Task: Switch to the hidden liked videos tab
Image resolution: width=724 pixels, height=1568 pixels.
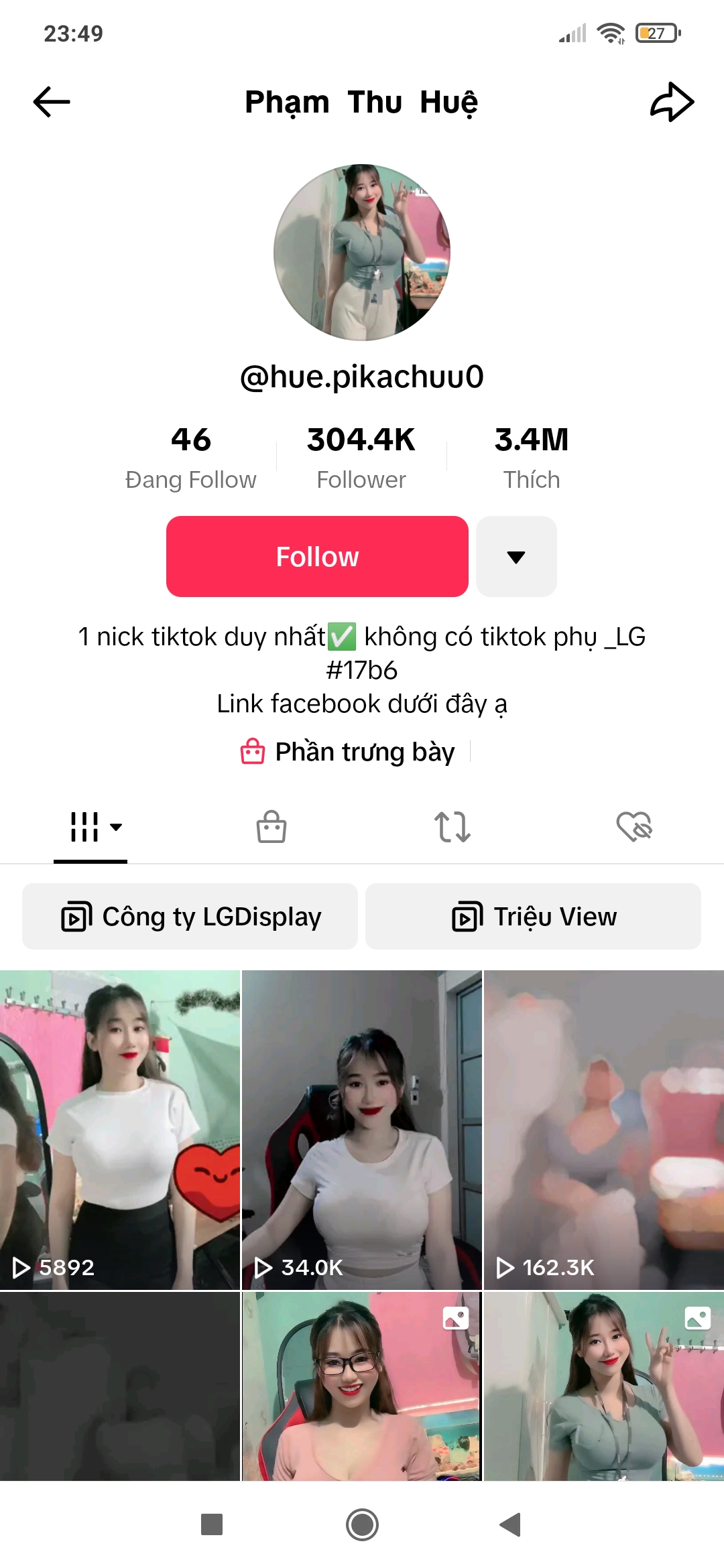Action: (x=633, y=827)
